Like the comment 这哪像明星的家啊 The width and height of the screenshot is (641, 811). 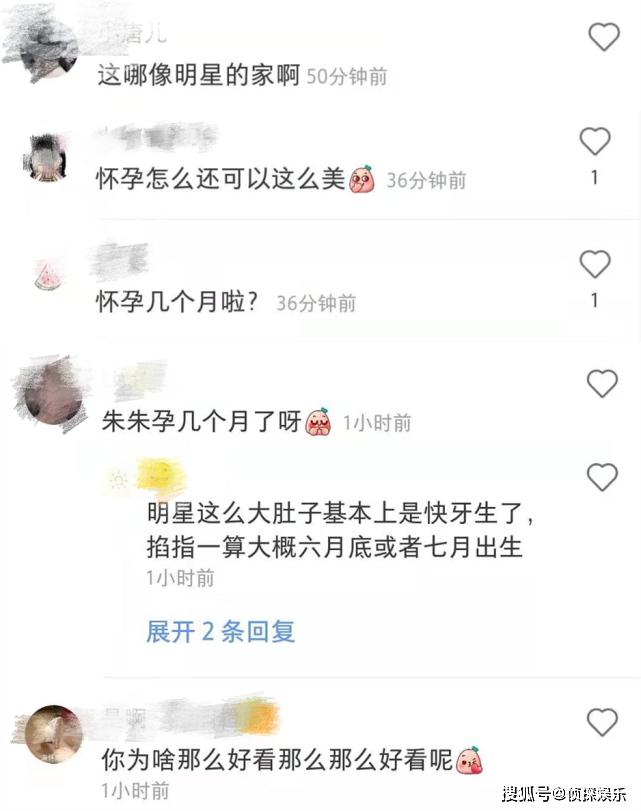click(x=604, y=37)
